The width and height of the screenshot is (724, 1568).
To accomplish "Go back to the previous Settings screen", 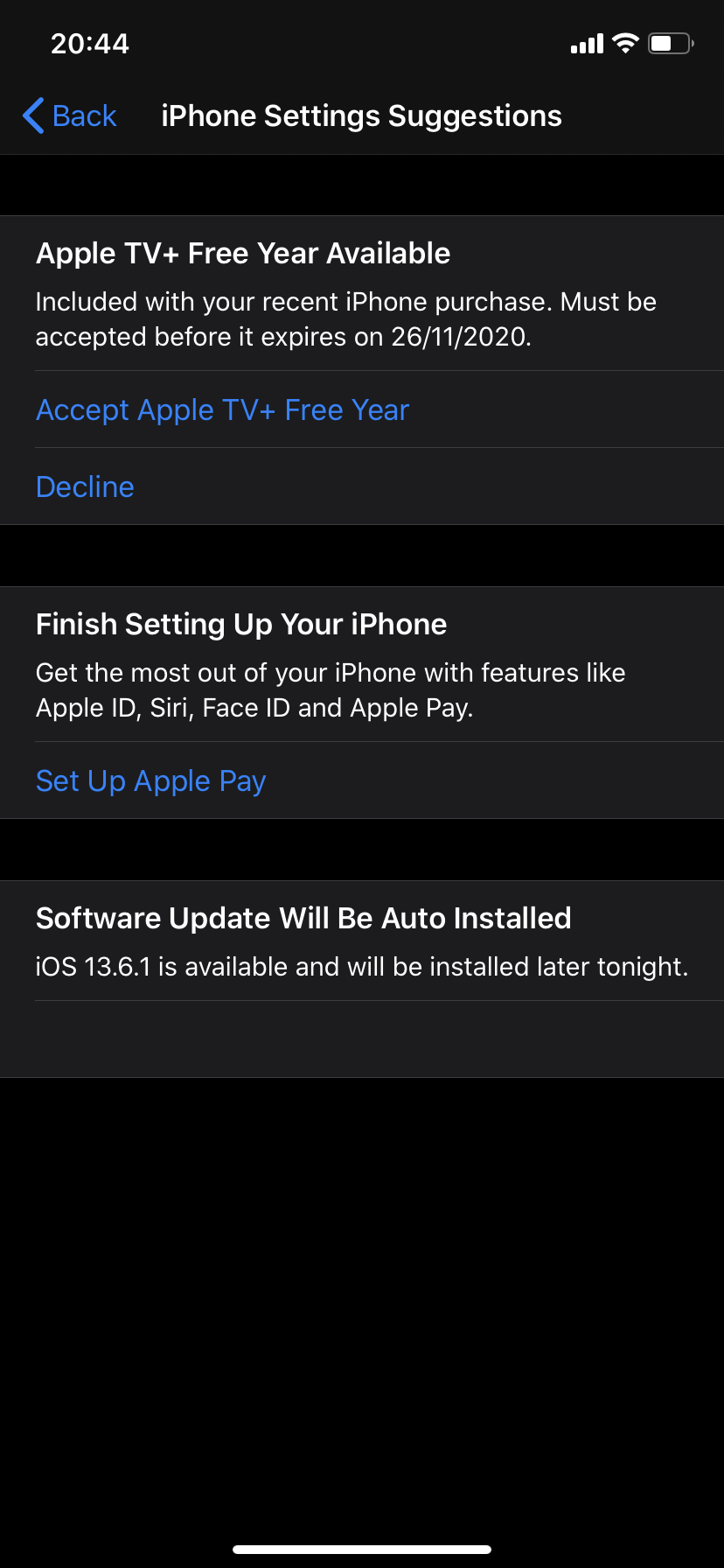I will (70, 116).
